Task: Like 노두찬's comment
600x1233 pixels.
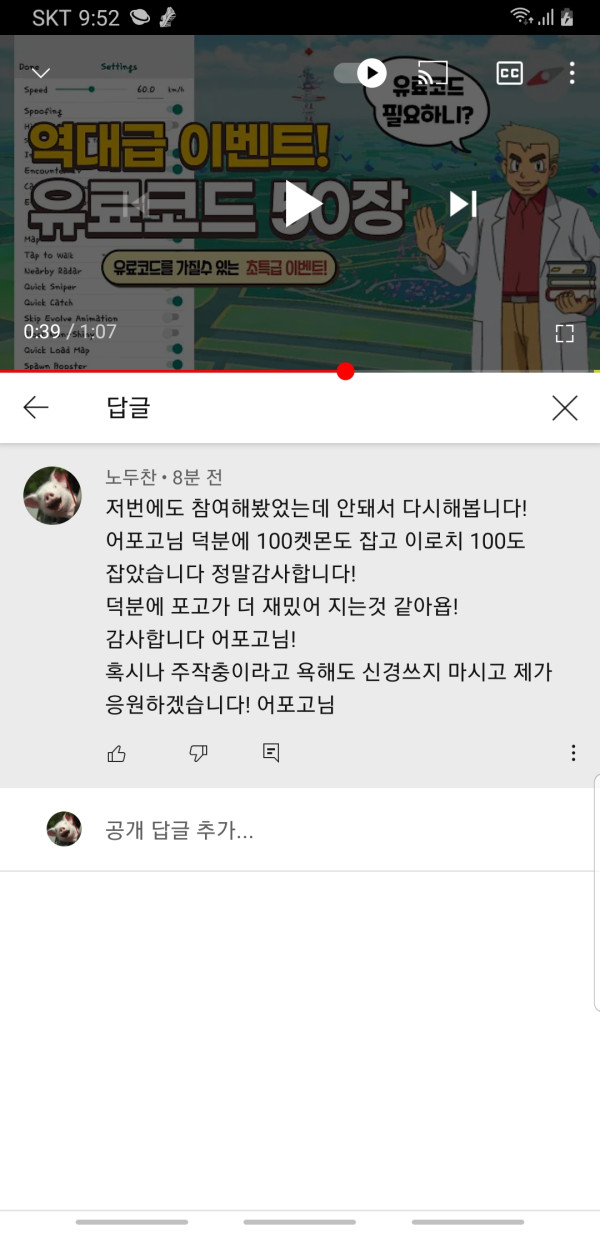Action: [x=117, y=753]
